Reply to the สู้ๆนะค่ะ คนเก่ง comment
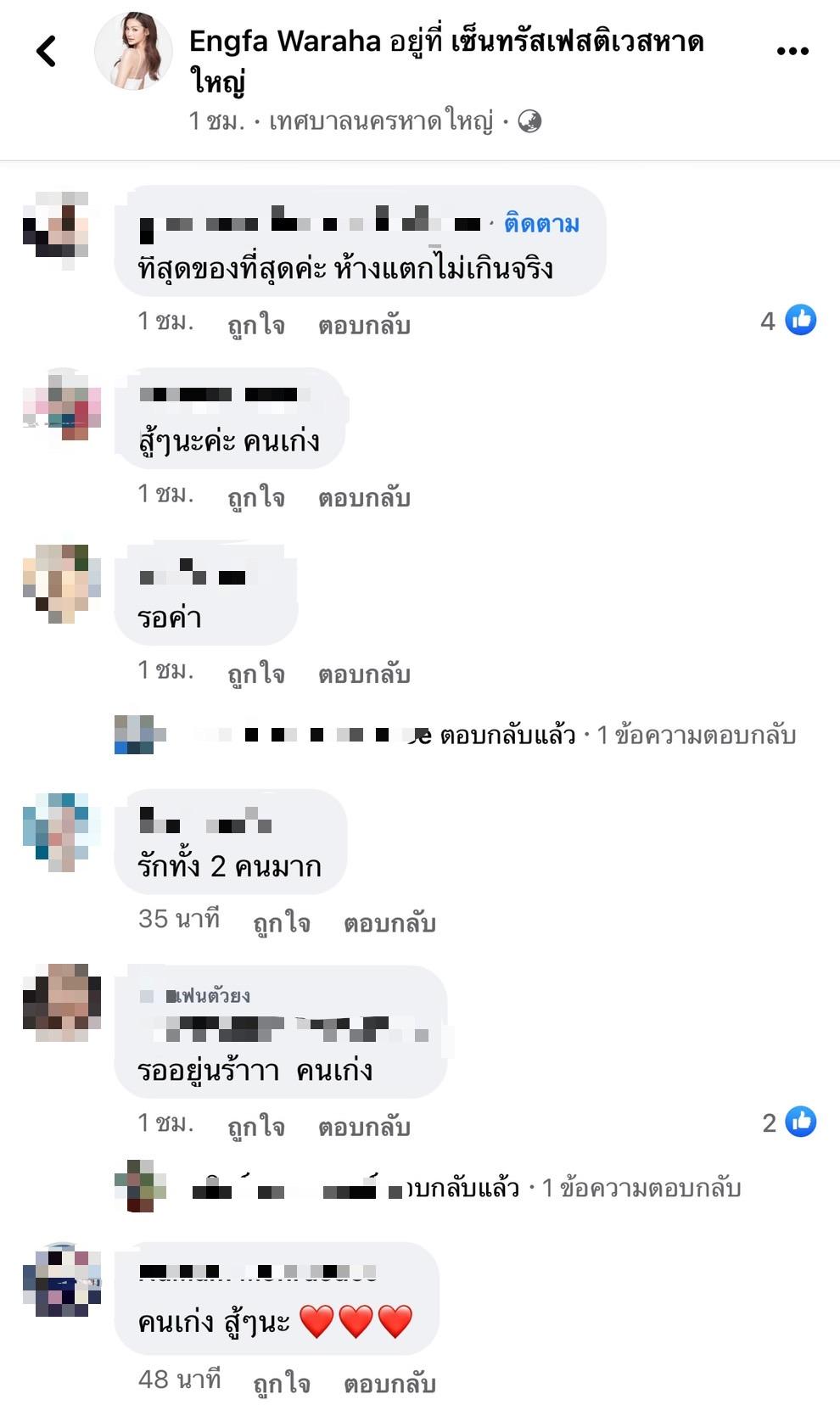Screen dimensions: 840x1405 364,497
